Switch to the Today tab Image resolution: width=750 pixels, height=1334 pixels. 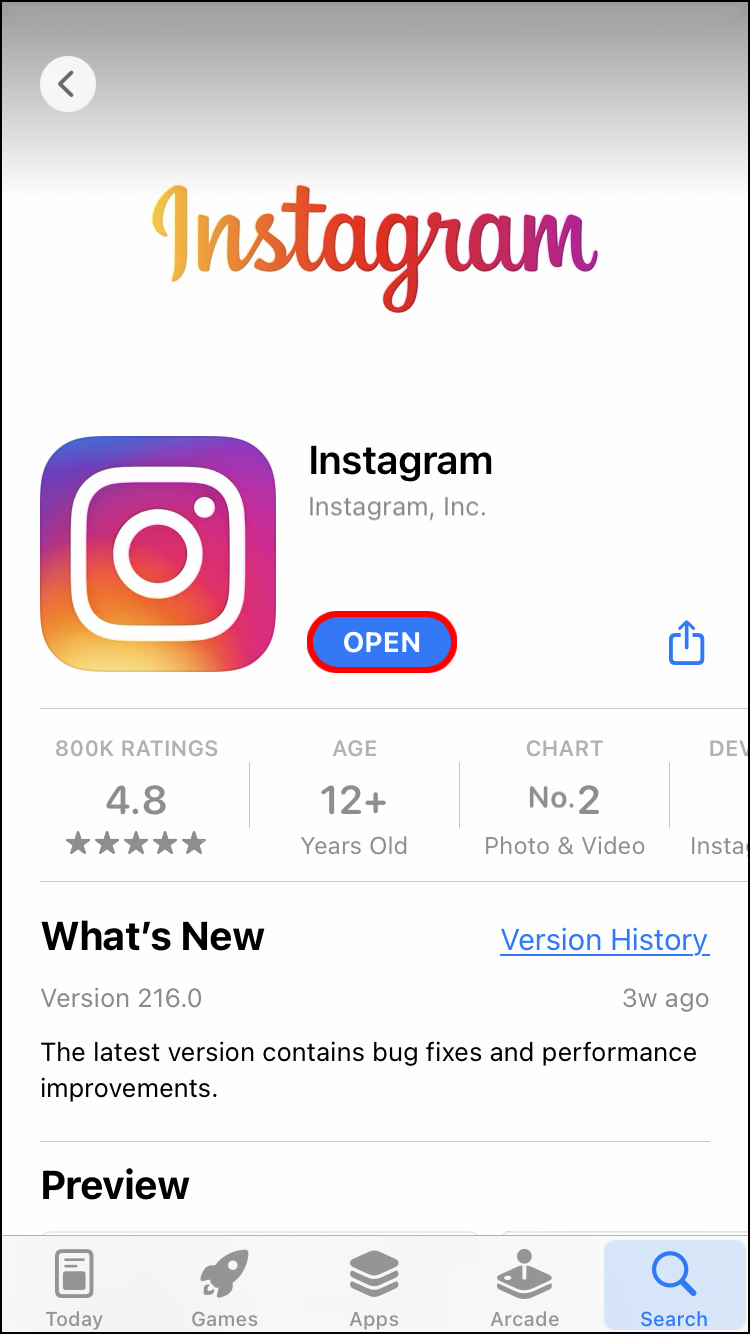[74, 1288]
